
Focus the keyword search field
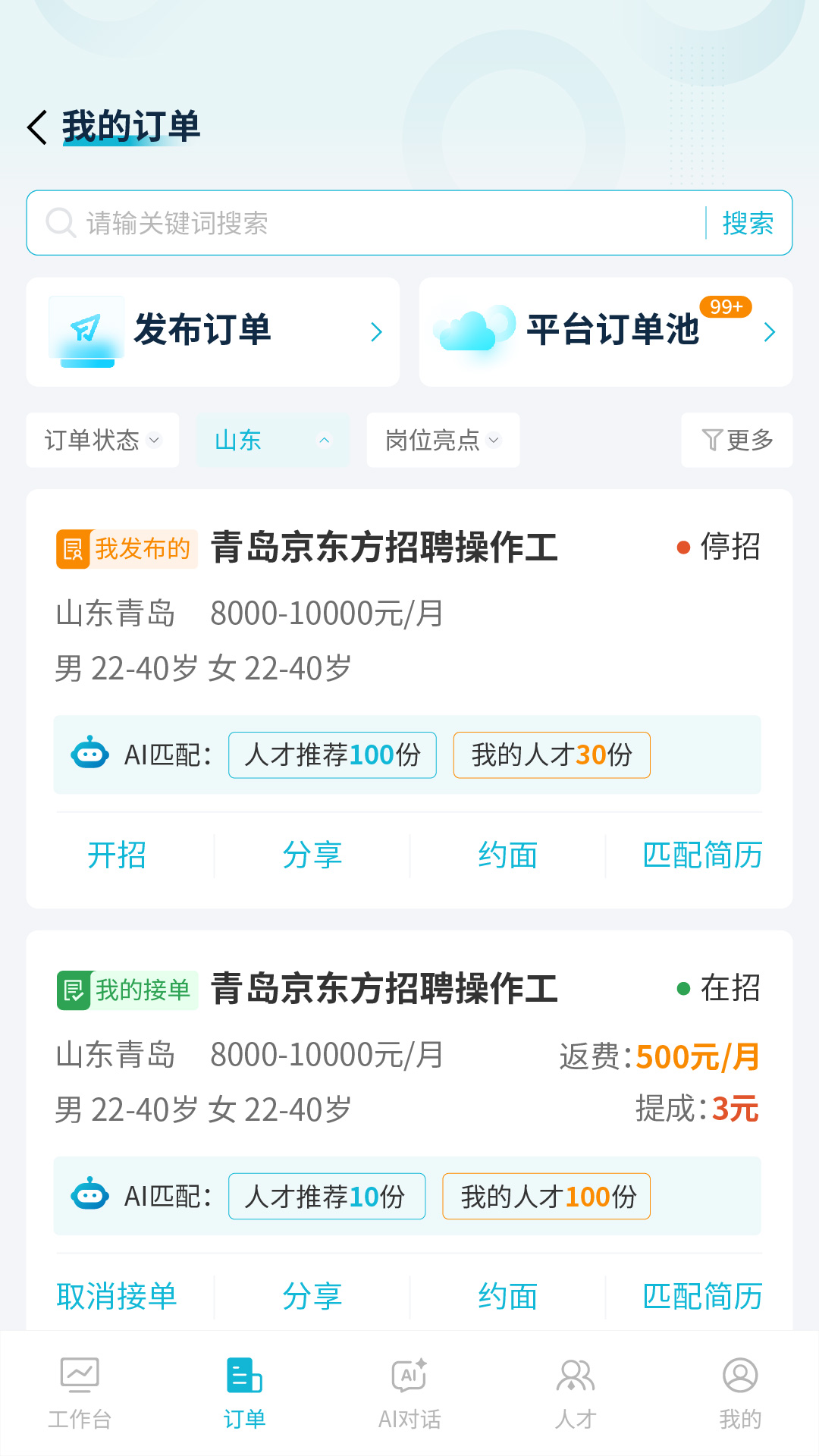364,223
